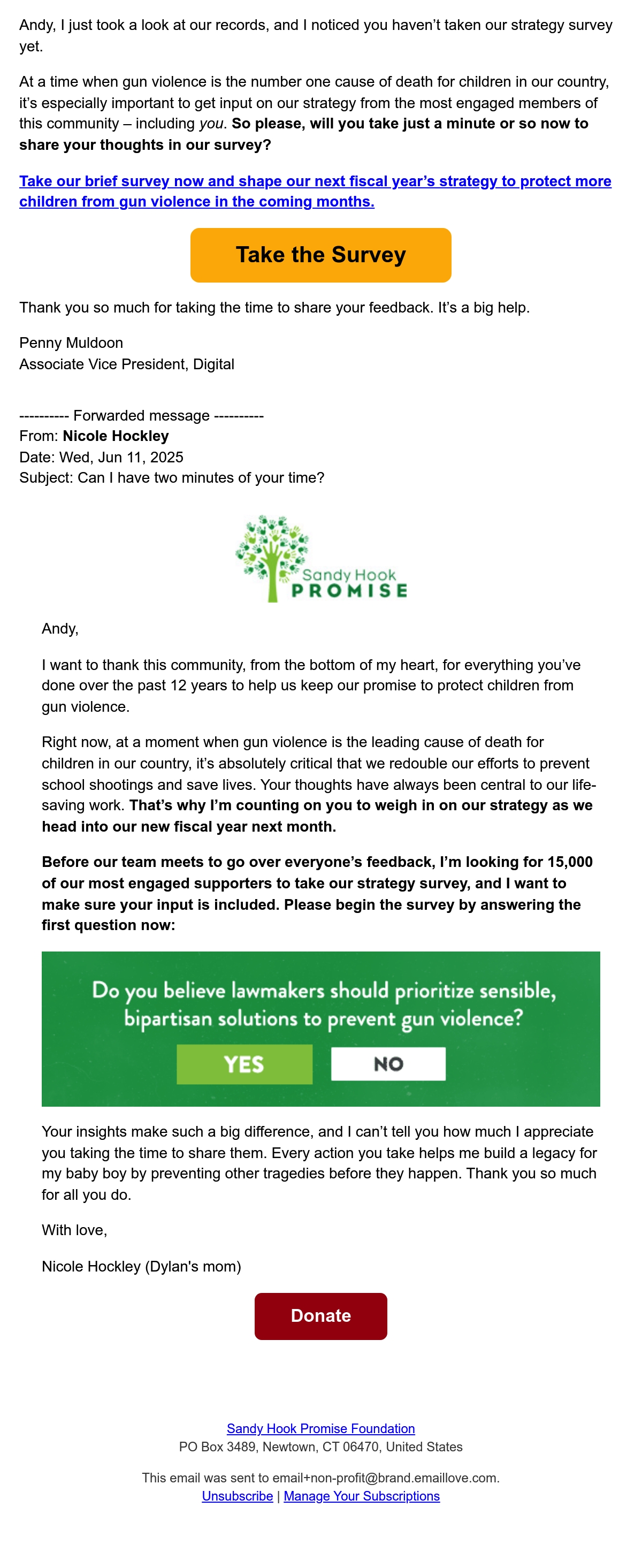Tap the red Donate button

[320, 1316]
